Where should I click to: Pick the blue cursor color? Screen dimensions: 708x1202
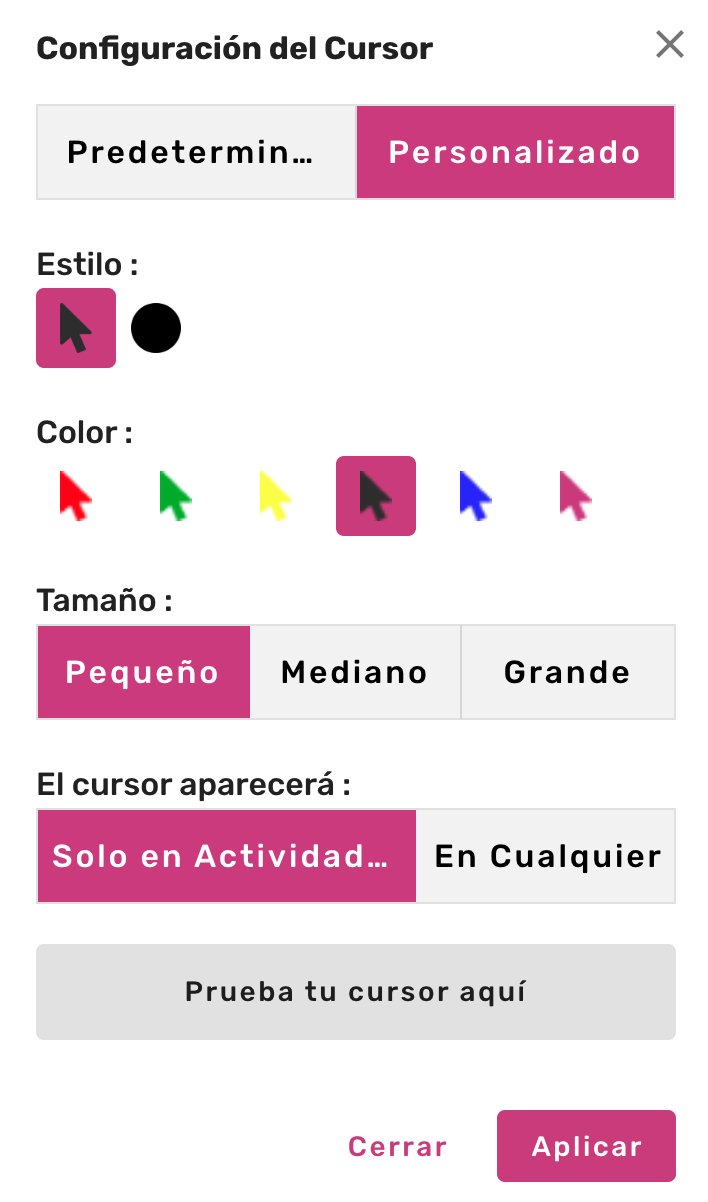pyautogui.click(x=476, y=496)
